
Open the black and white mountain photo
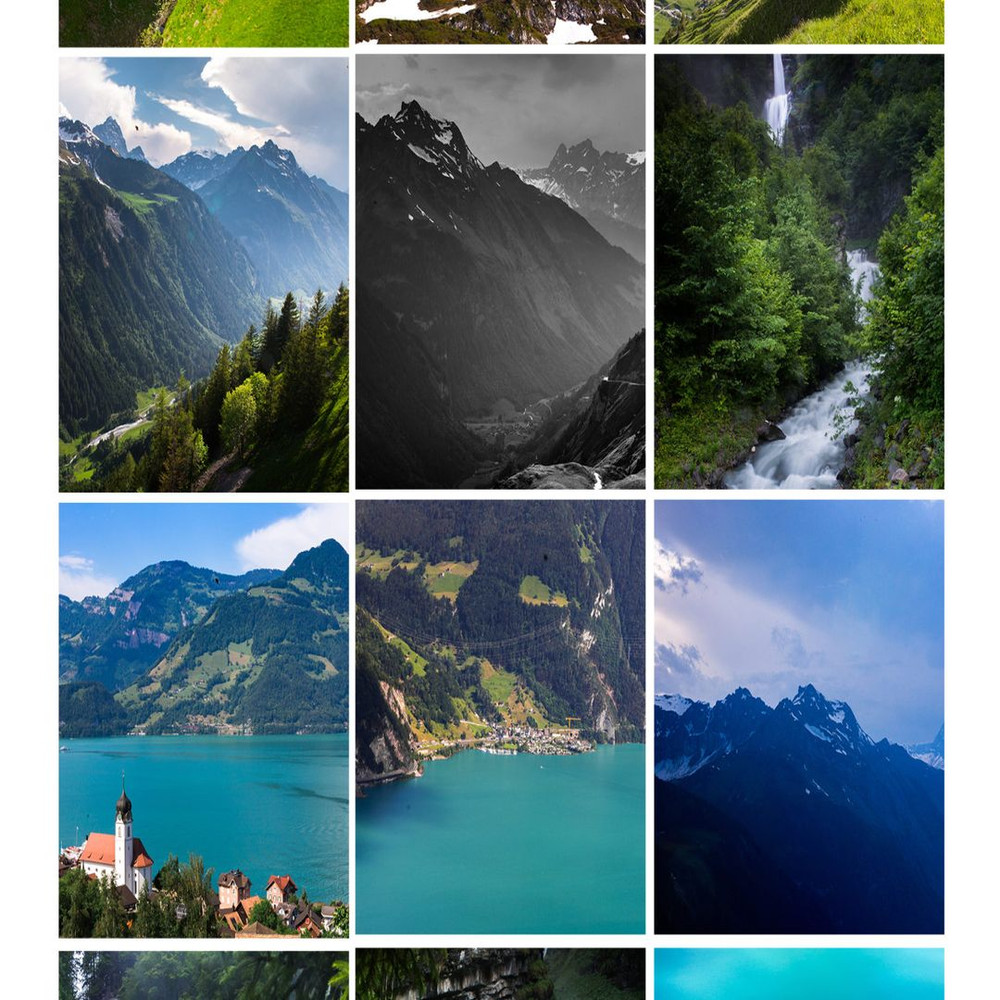click(500, 272)
